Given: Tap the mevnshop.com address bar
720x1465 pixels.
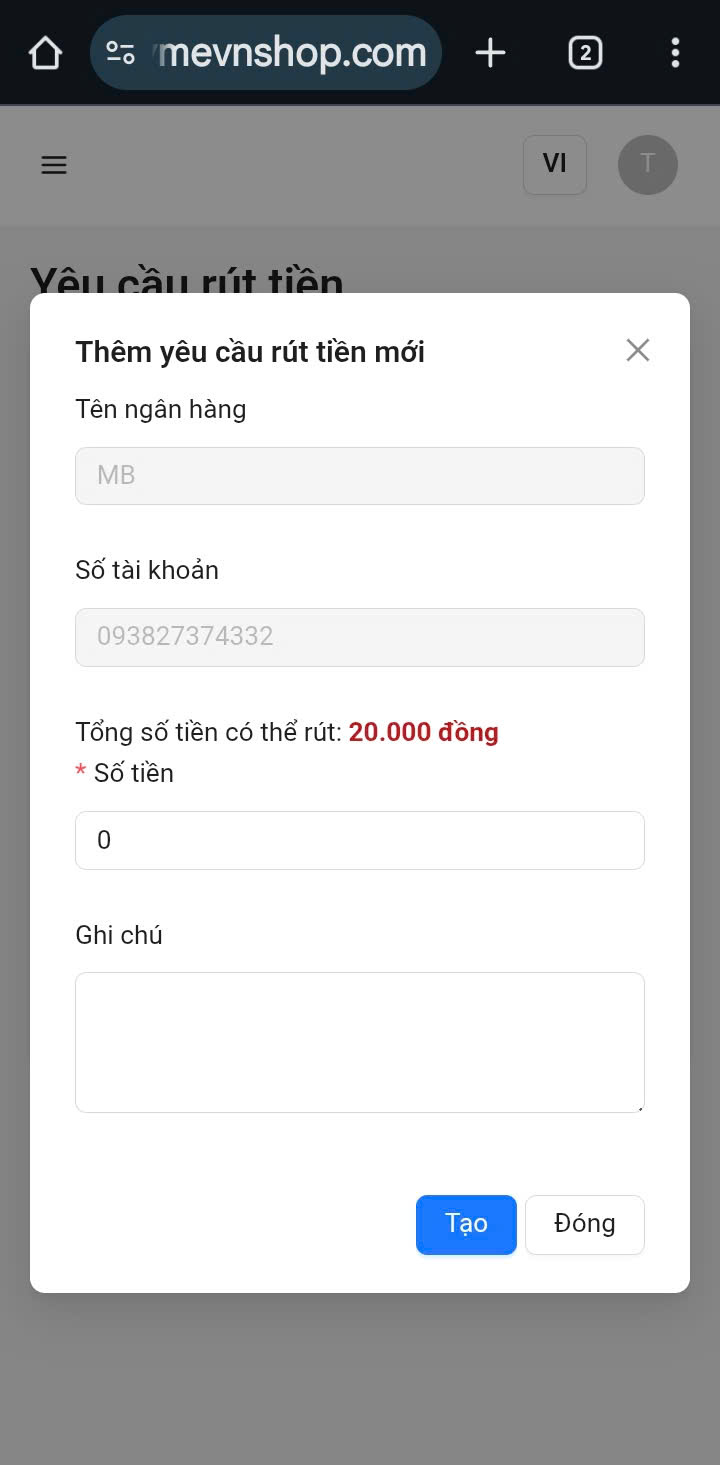Looking at the screenshot, I should [290, 53].
